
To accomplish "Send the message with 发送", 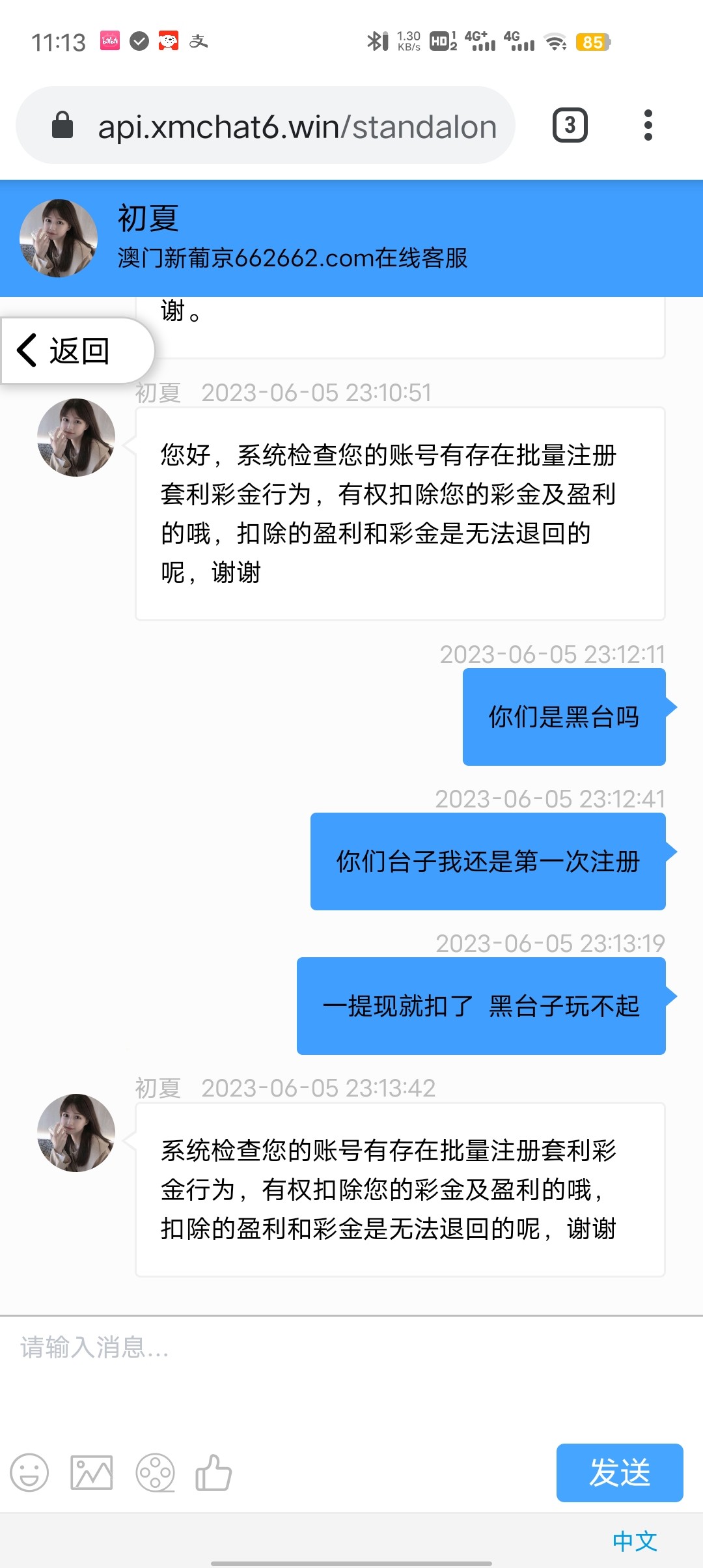I will (619, 1472).
